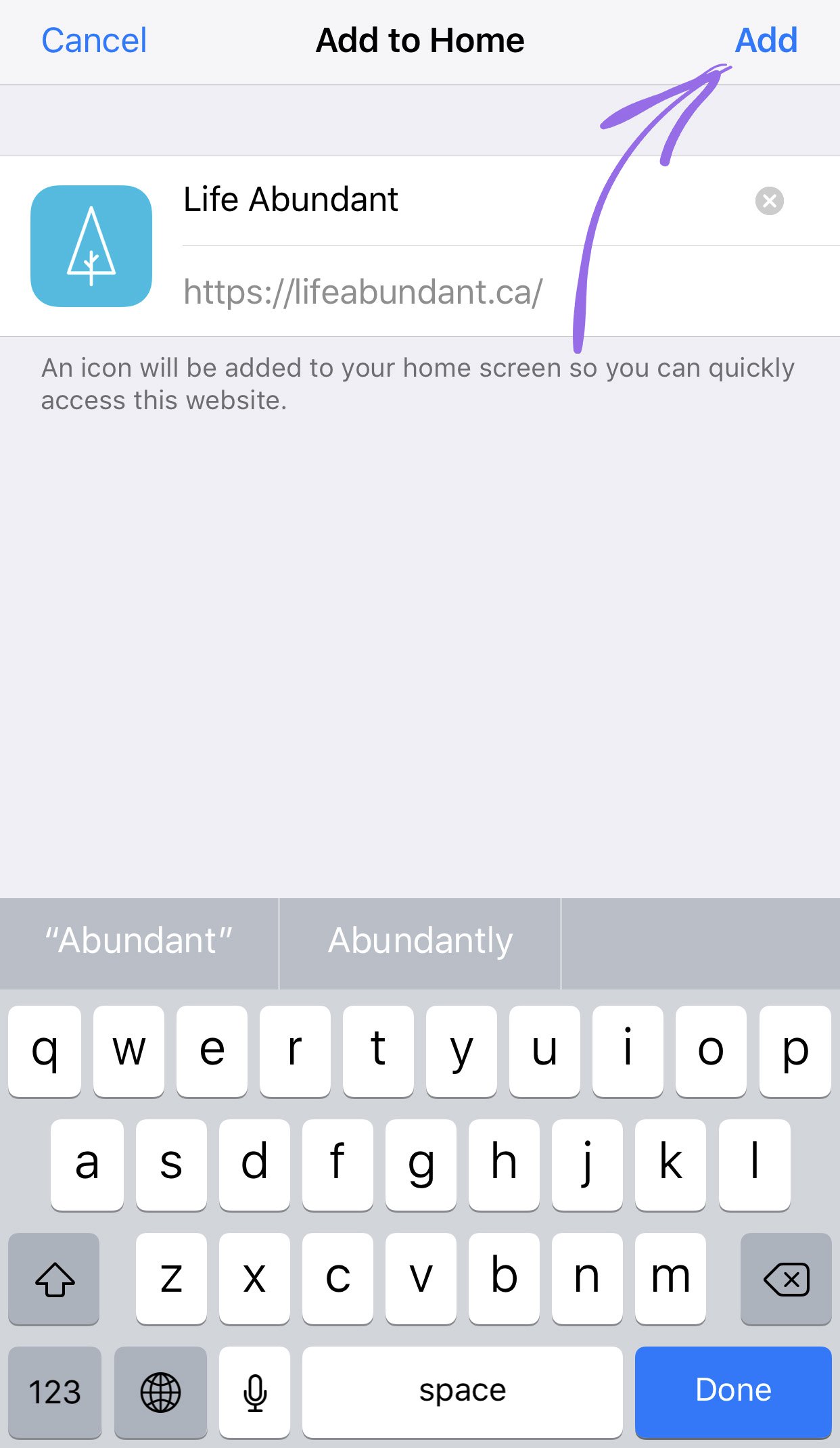This screenshot has width=840, height=1448.
Task: Enable the shift key
Action: (54, 1279)
